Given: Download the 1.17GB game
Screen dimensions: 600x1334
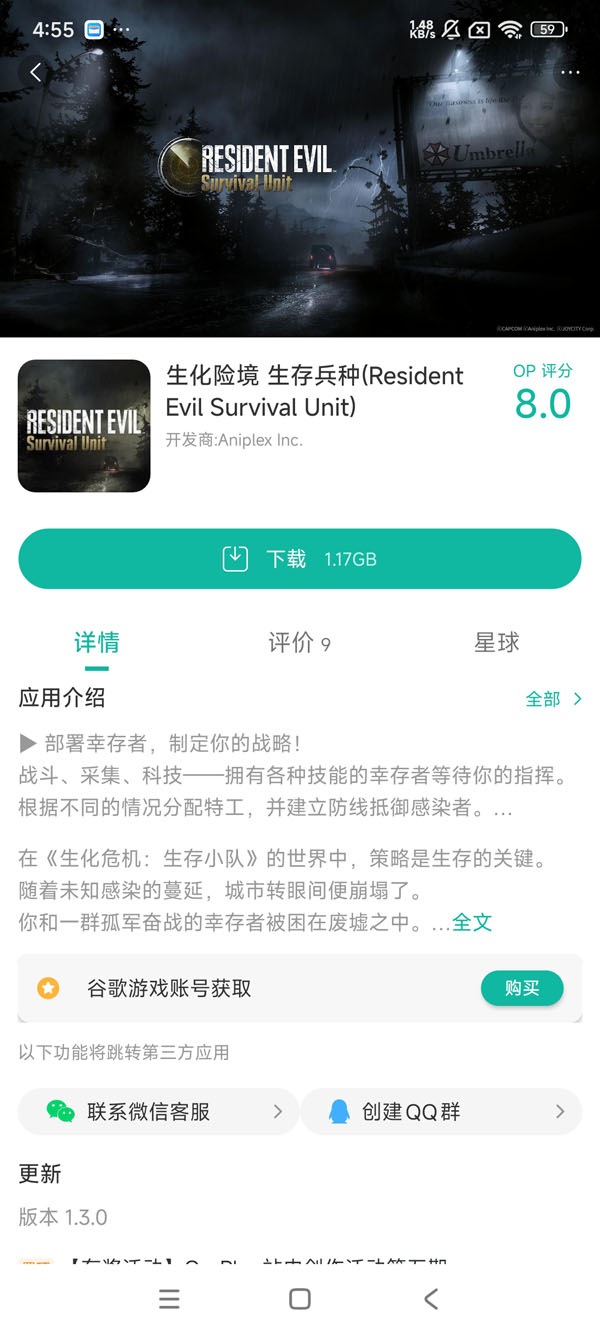Looking at the screenshot, I should coord(300,559).
